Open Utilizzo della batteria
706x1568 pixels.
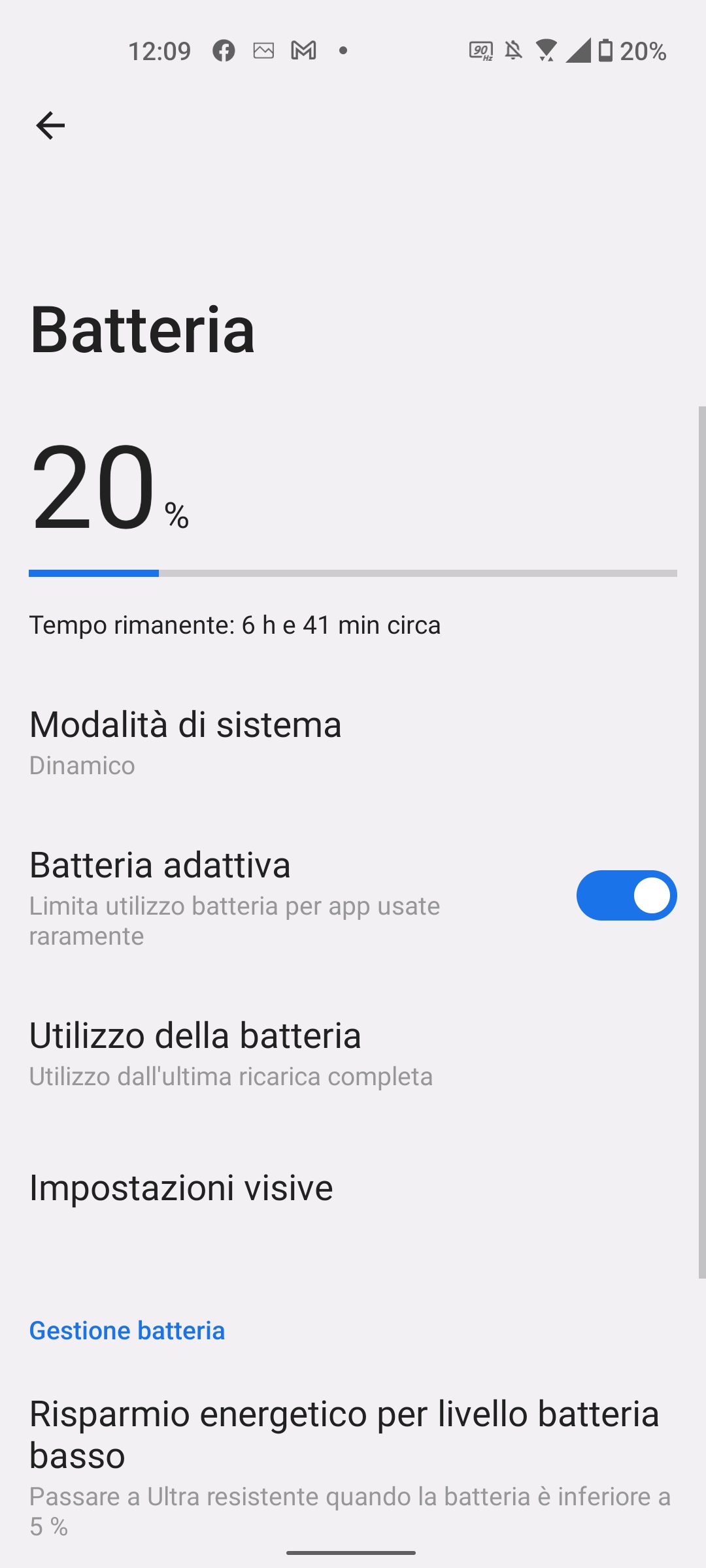[353, 1054]
